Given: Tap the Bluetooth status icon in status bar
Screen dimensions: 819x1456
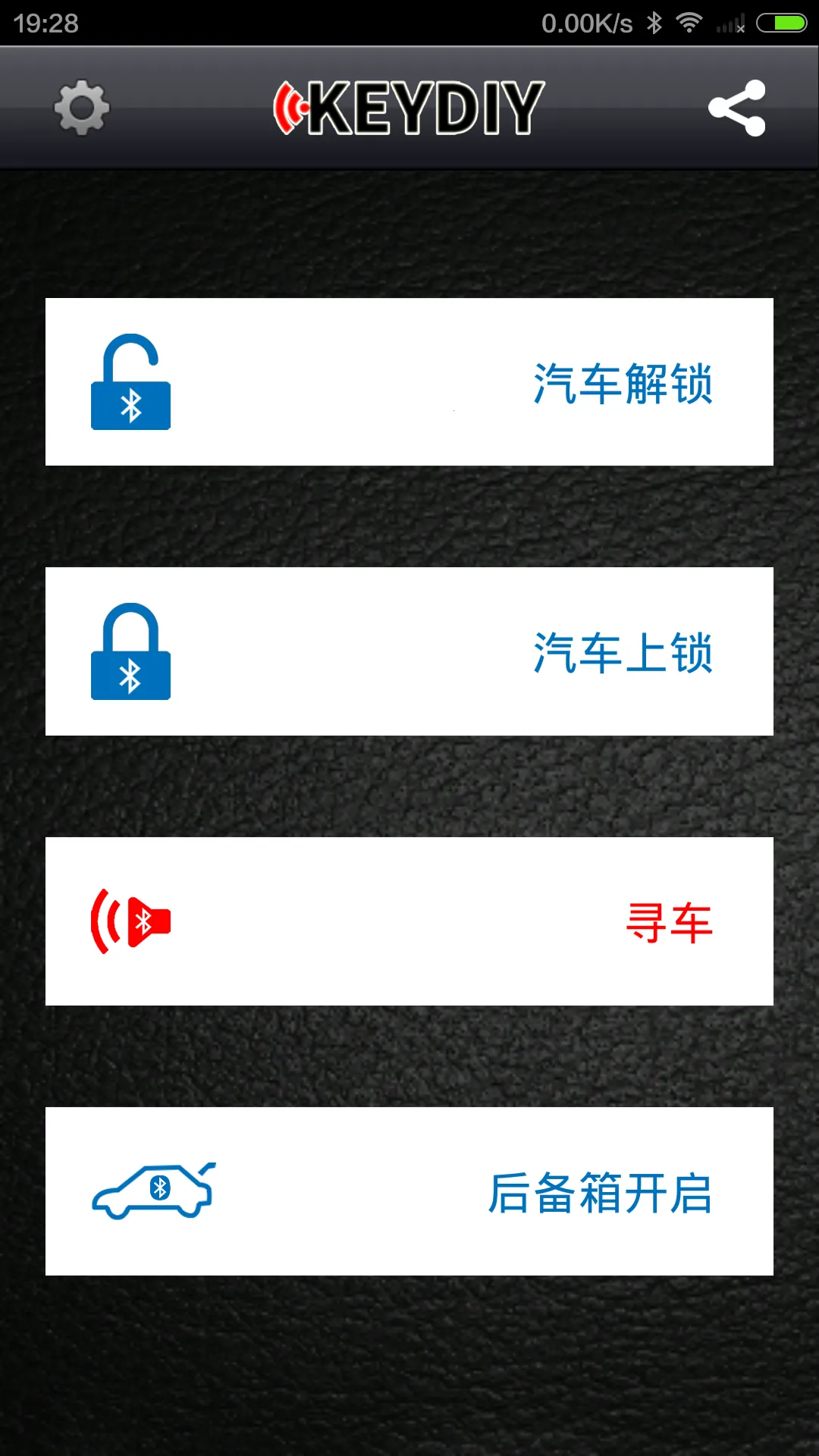Looking at the screenshot, I should [654, 23].
